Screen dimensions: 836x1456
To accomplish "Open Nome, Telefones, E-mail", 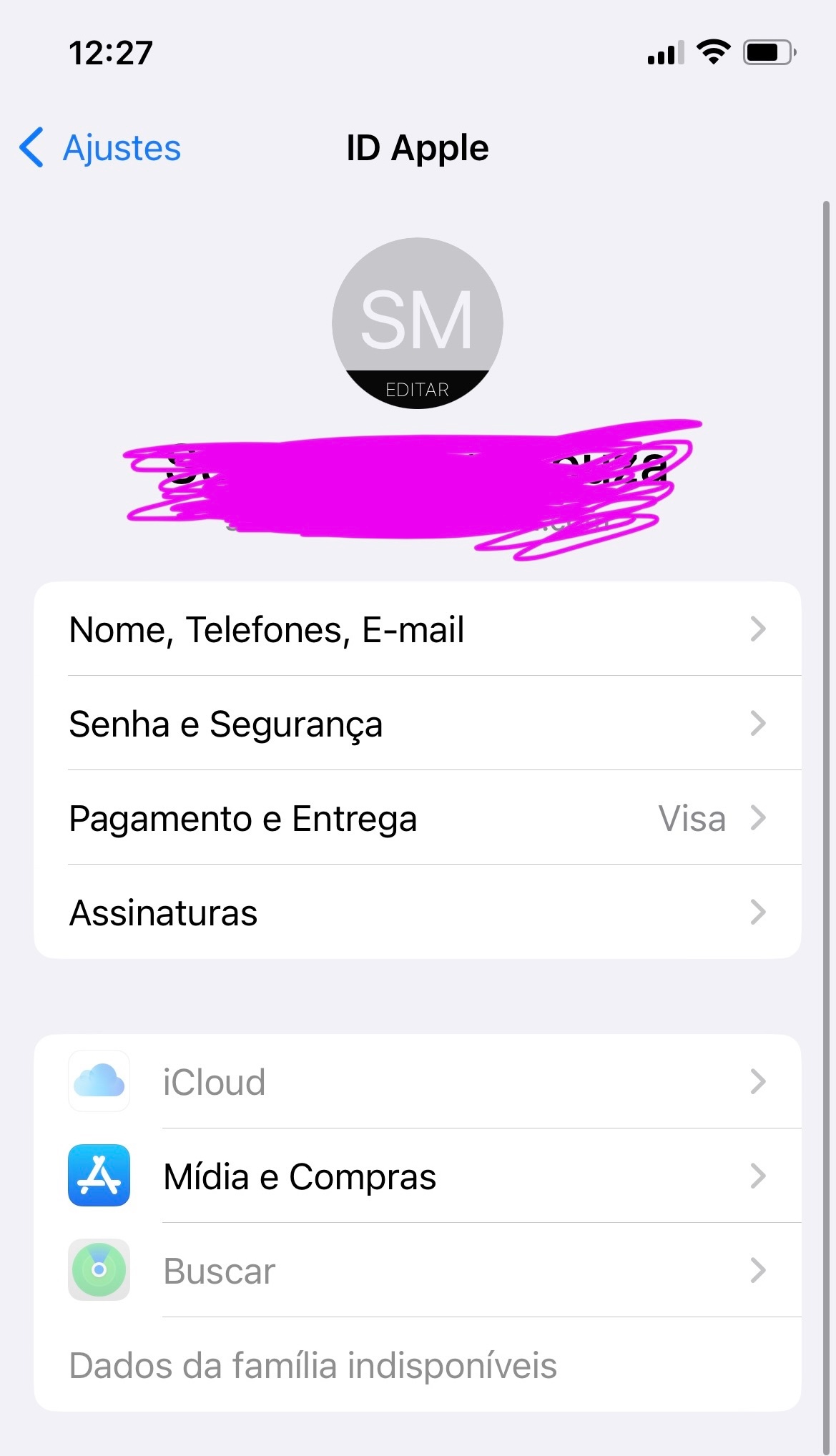I will 417,629.
